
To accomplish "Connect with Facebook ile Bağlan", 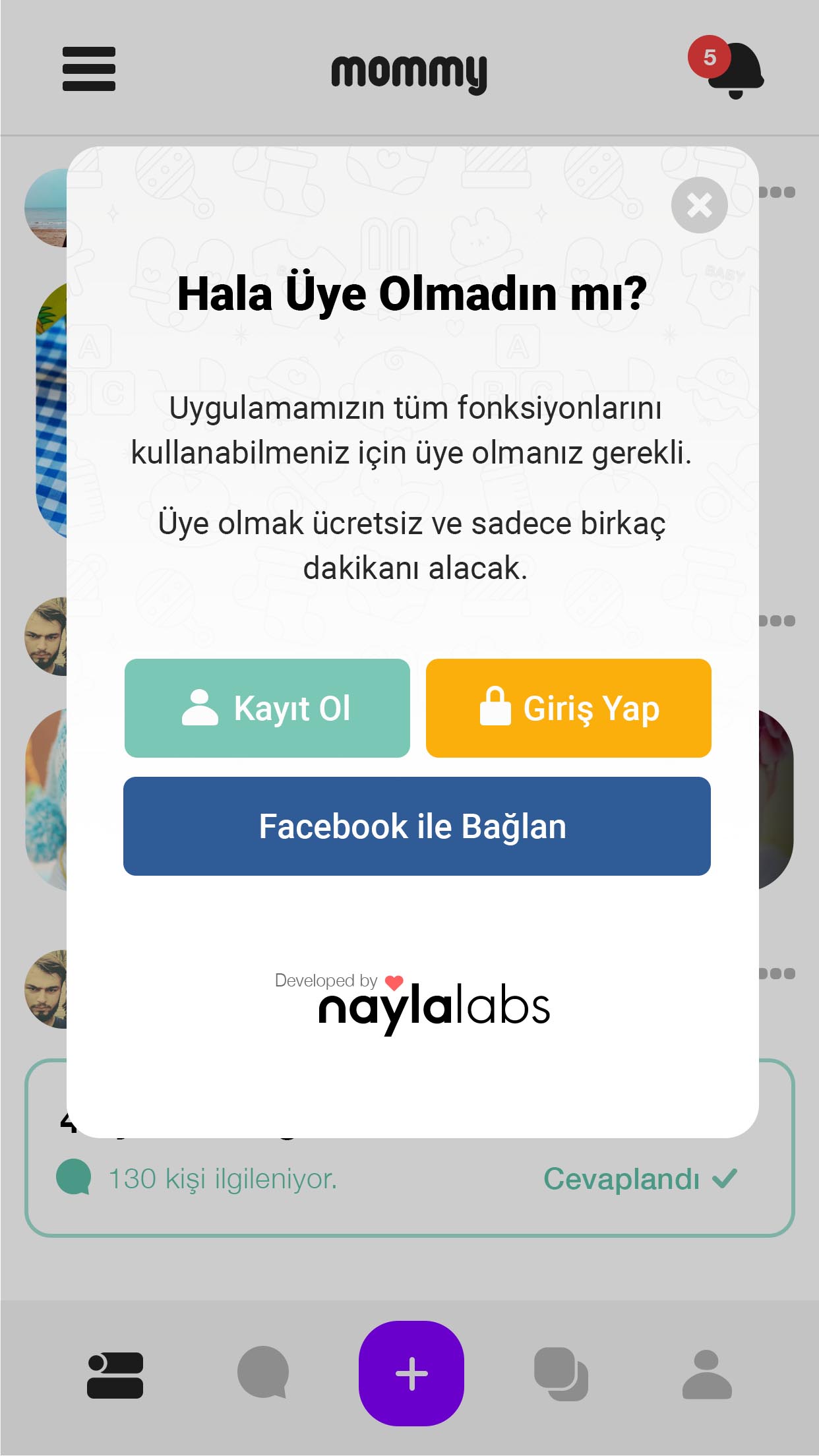I will pyautogui.click(x=417, y=826).
